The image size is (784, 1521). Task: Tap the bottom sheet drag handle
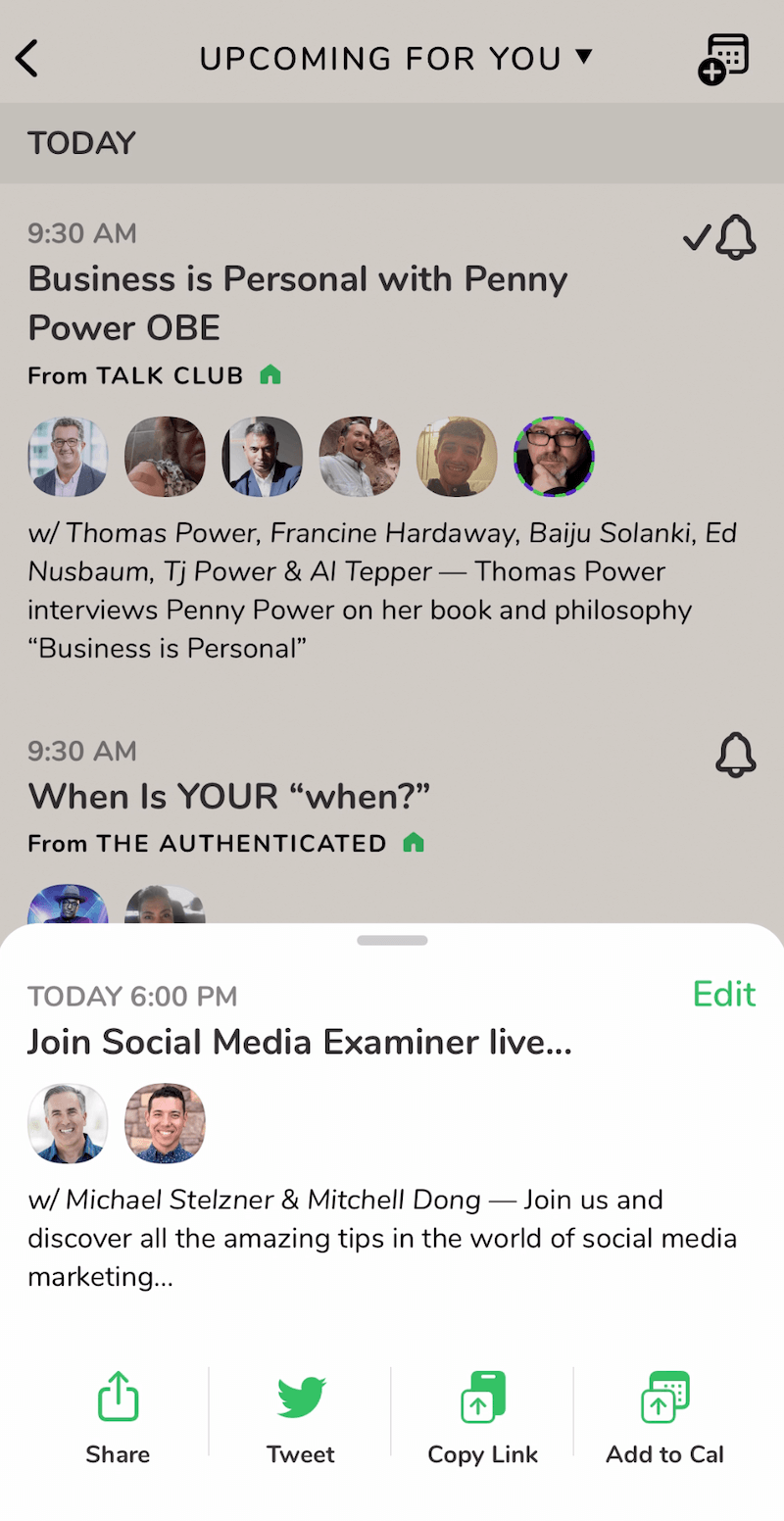click(x=392, y=941)
